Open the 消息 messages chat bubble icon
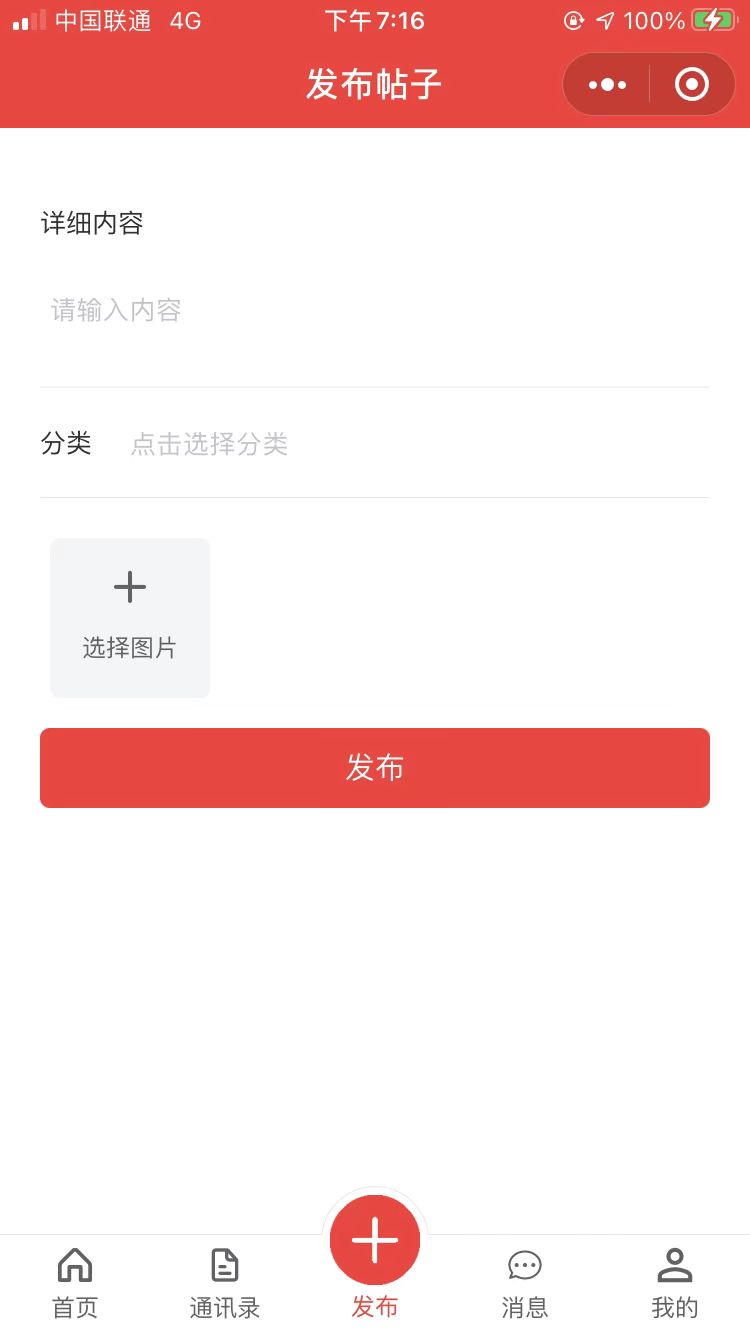750x1334 pixels. (x=525, y=1266)
